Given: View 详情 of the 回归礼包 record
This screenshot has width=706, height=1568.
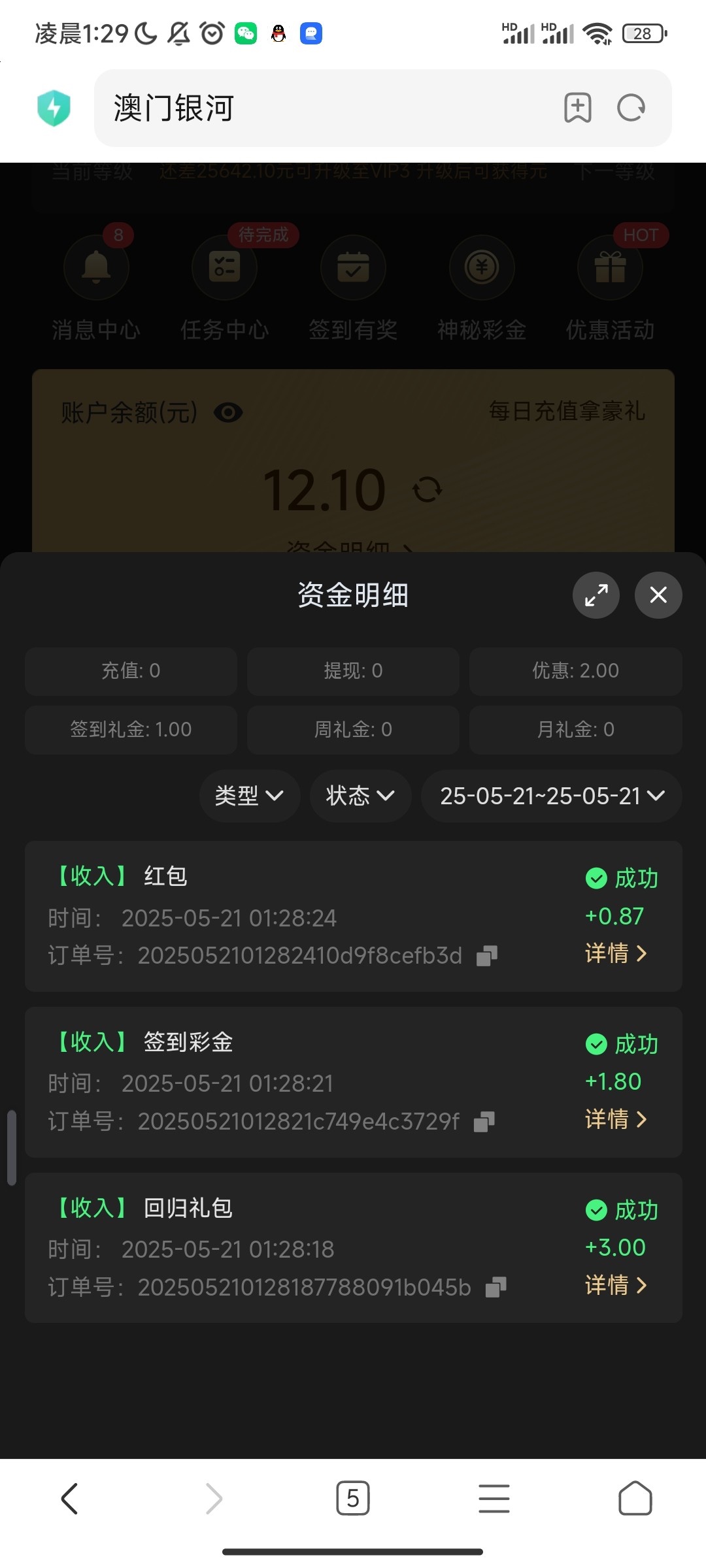Looking at the screenshot, I should 616,1285.
